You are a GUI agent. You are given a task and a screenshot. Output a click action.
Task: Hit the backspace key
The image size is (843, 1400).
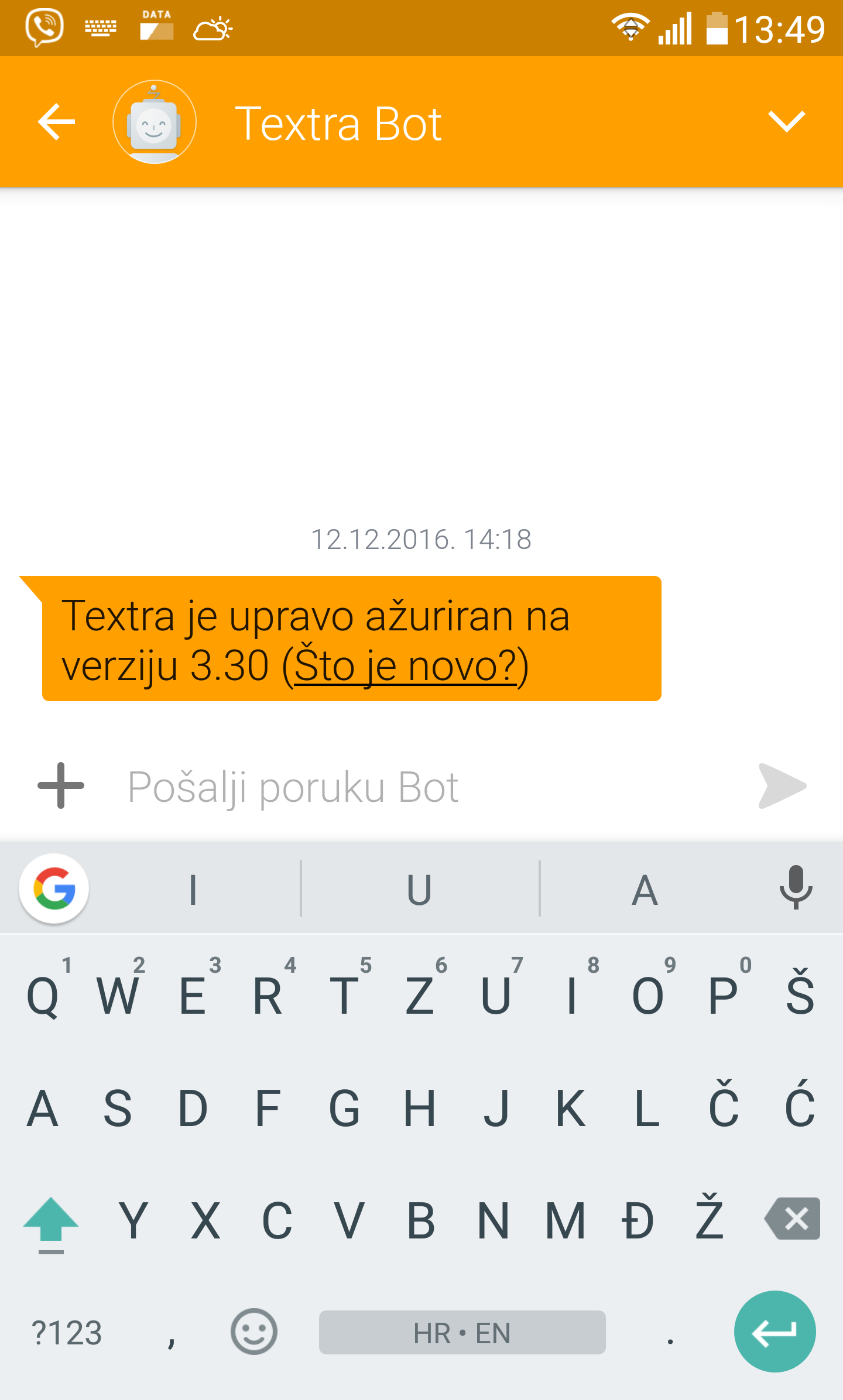[x=792, y=1219]
